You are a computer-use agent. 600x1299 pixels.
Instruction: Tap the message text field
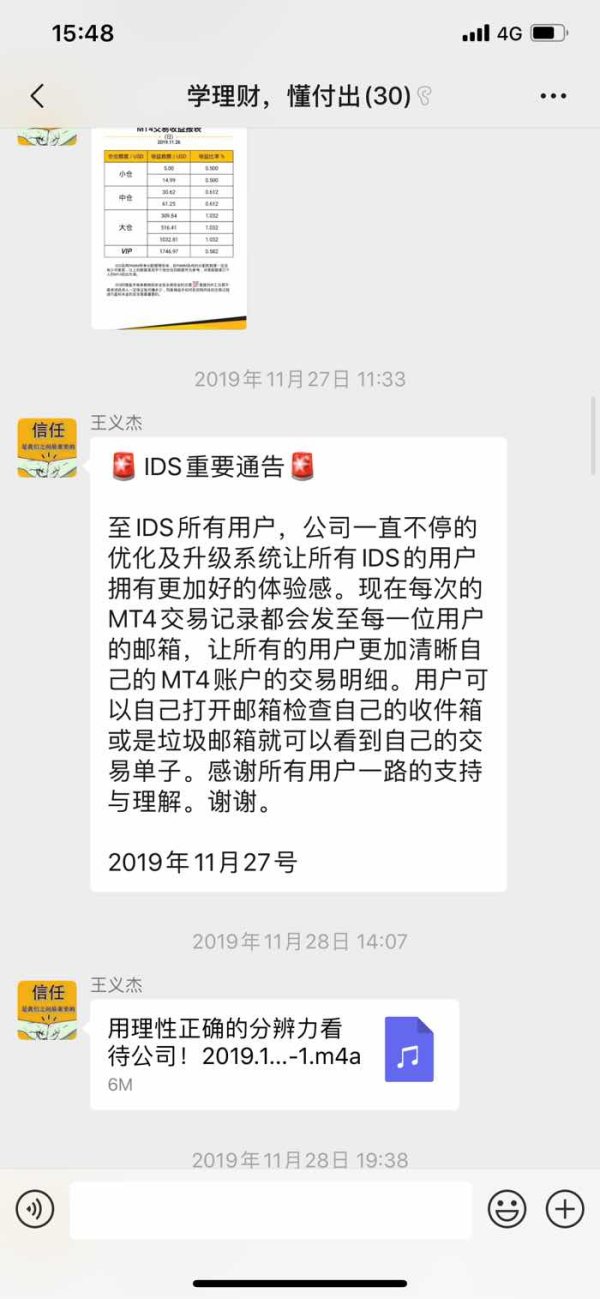point(270,1210)
